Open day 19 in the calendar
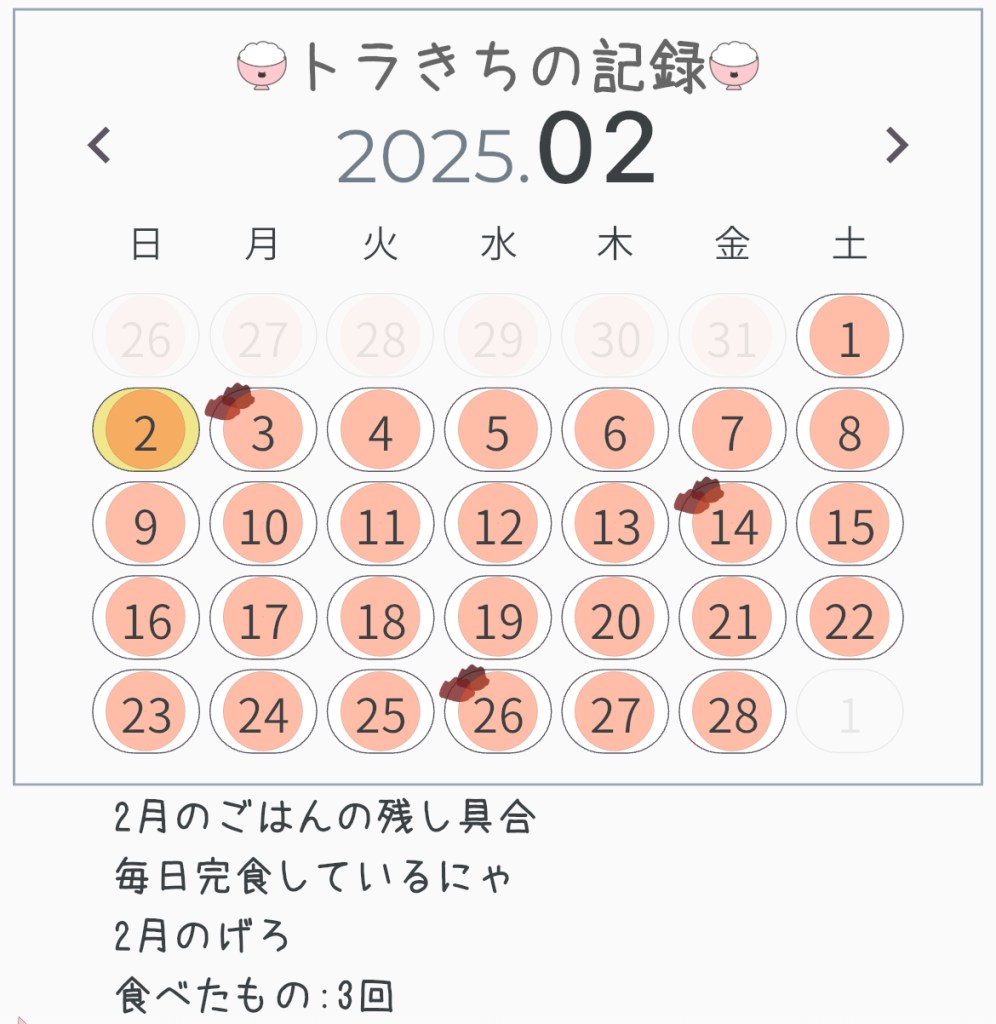Screen dimensions: 996x1024 click(x=498, y=619)
